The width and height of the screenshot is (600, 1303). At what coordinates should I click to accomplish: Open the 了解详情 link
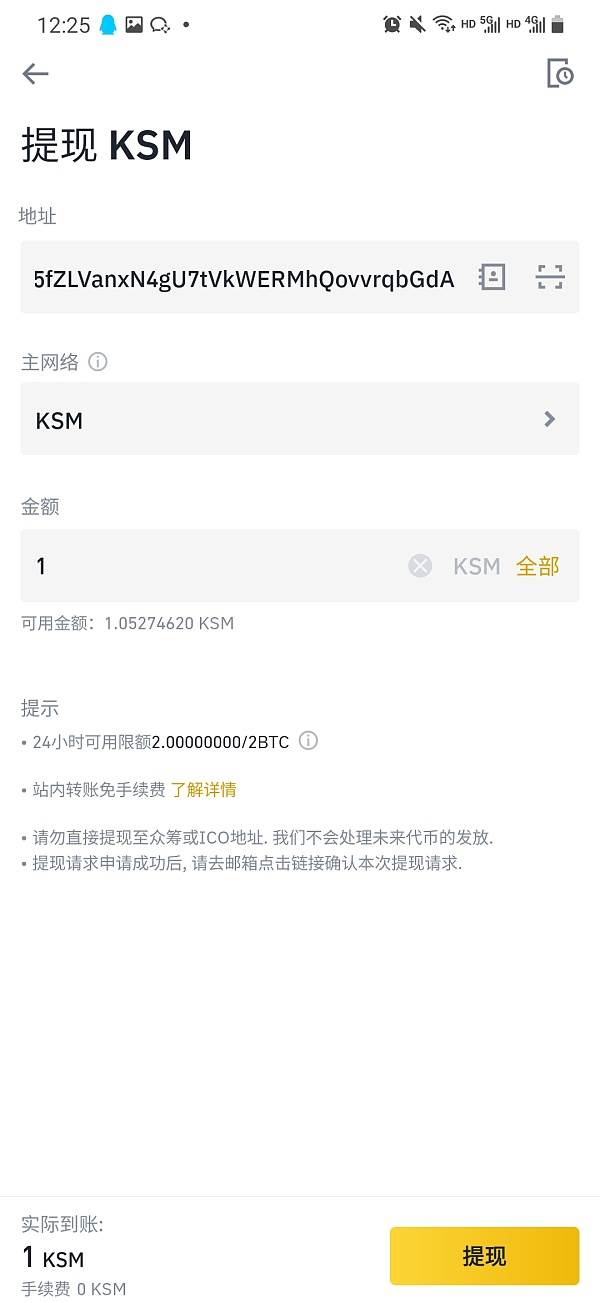(204, 790)
